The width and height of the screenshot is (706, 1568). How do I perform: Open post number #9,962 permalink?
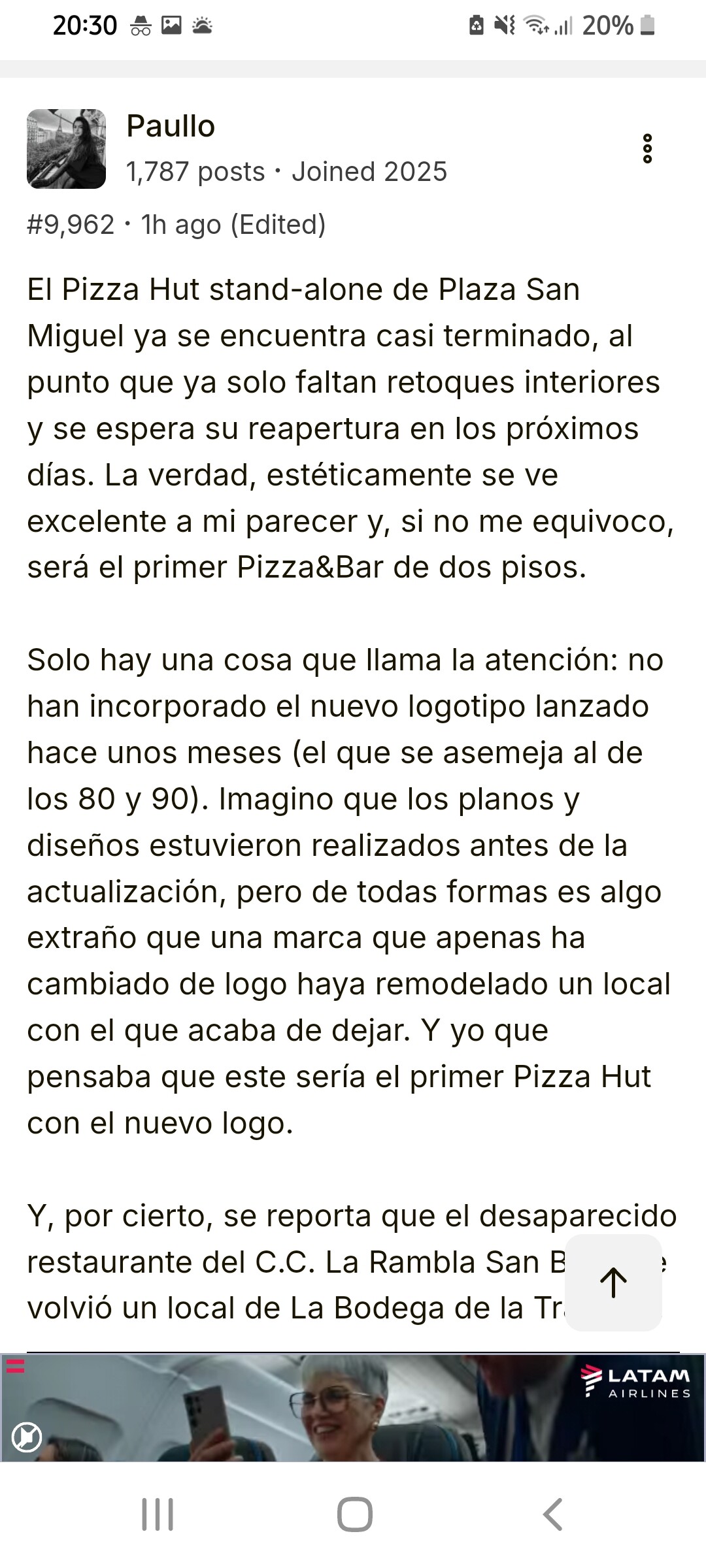[x=71, y=225]
